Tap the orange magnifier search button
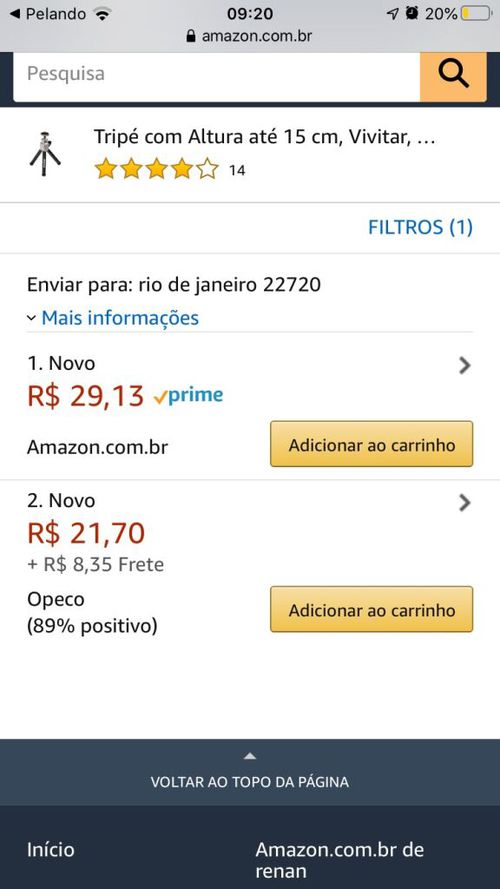 454,74
